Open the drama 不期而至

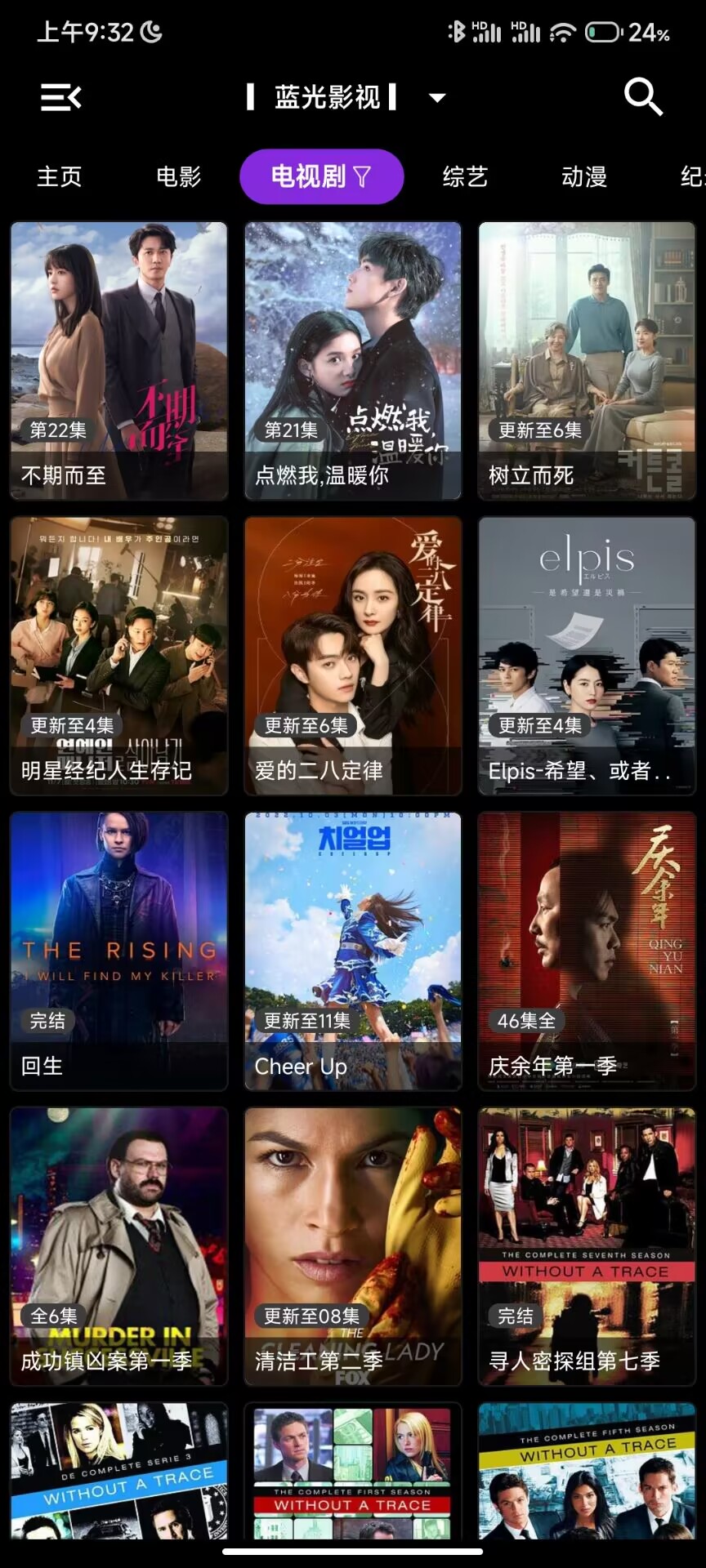tap(119, 360)
